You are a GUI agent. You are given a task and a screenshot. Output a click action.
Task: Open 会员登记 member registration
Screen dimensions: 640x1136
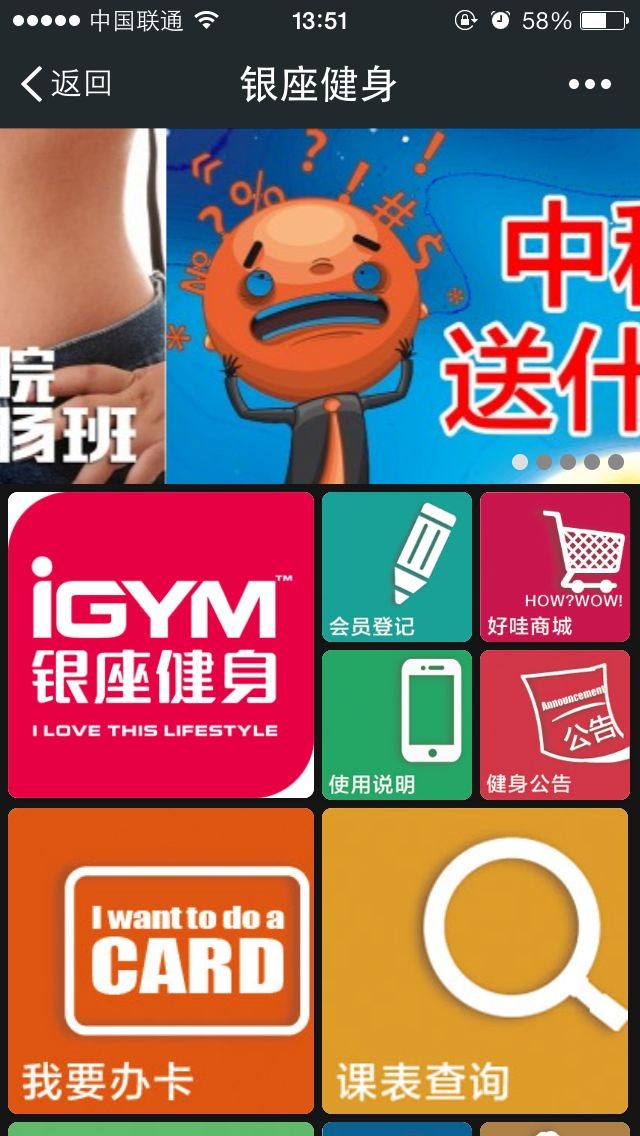pos(396,567)
